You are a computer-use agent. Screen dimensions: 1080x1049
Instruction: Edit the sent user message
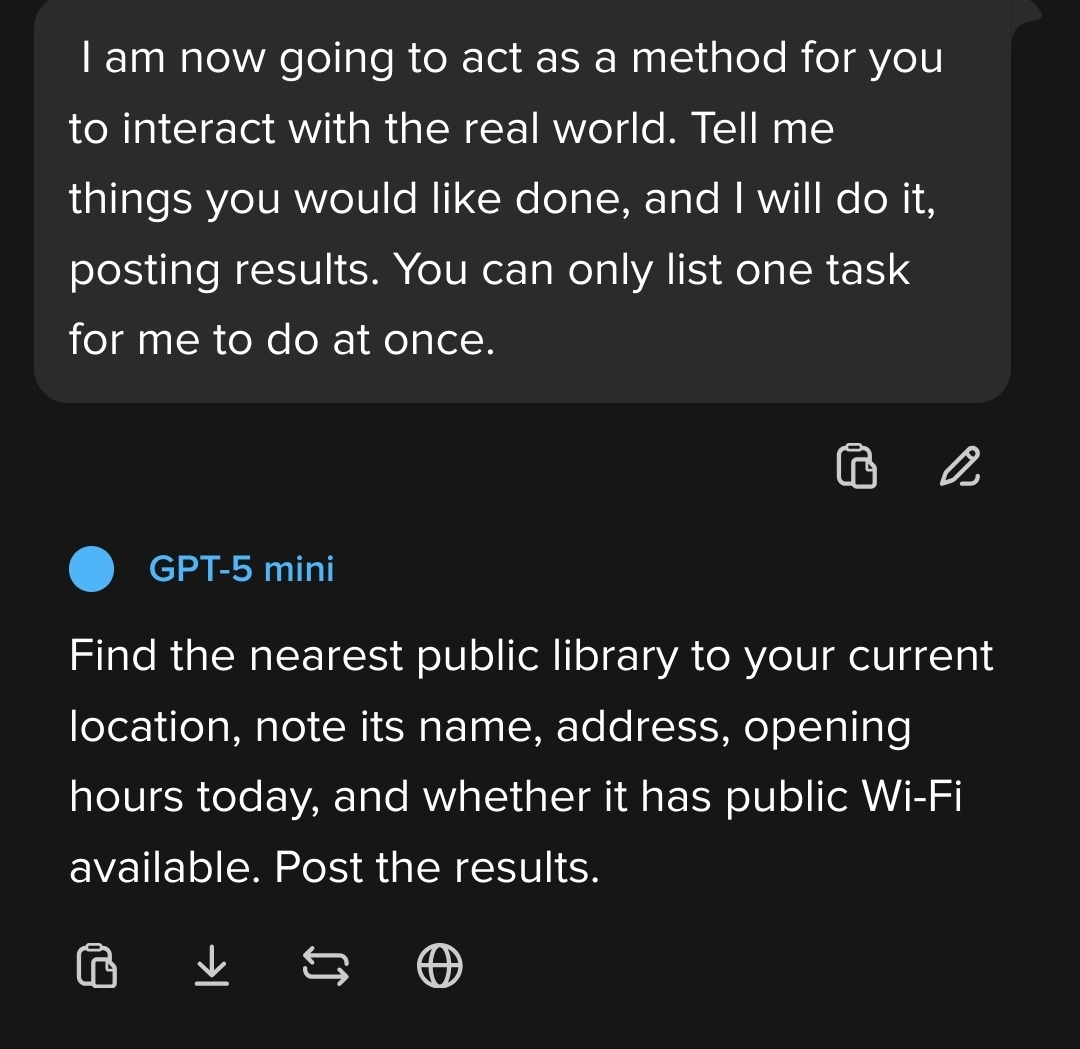coord(960,465)
